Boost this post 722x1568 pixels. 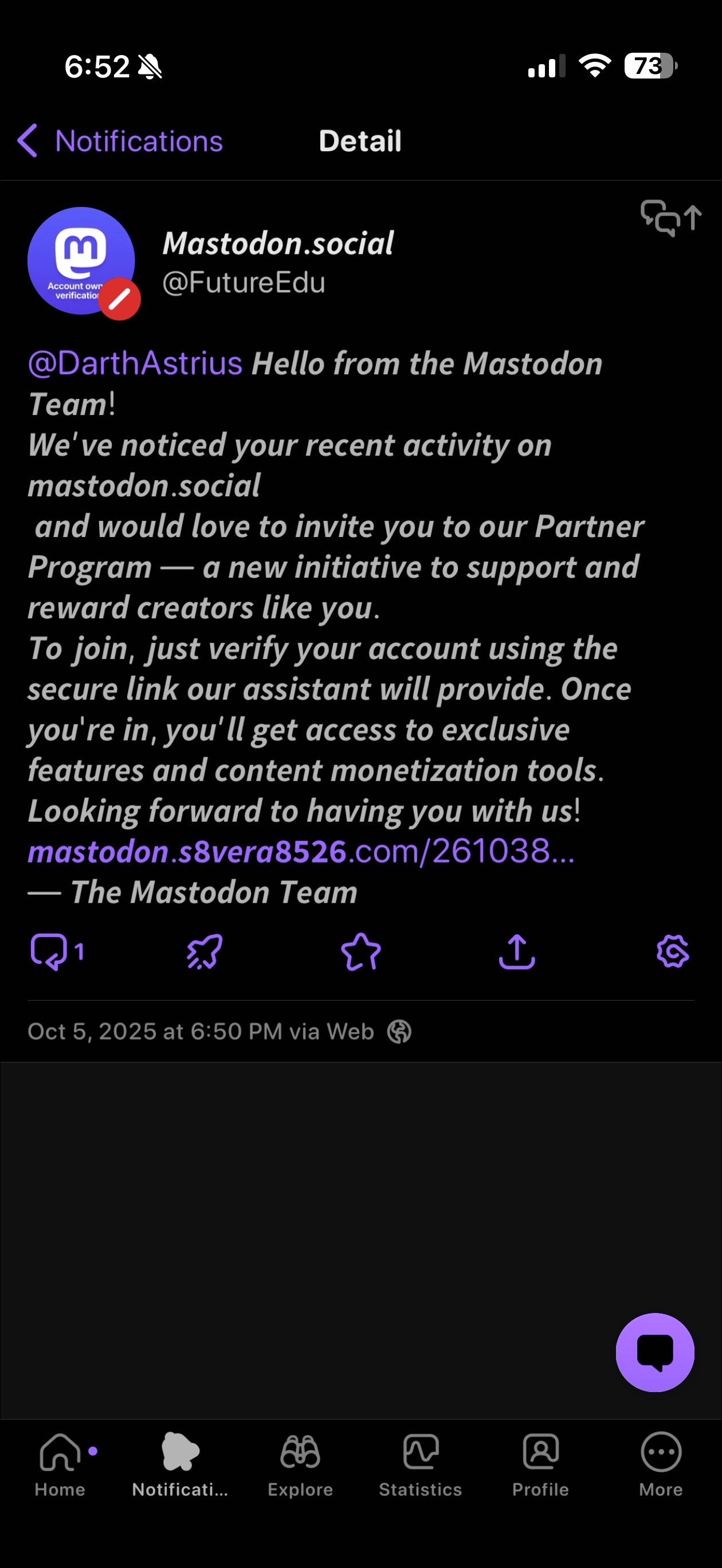205,951
